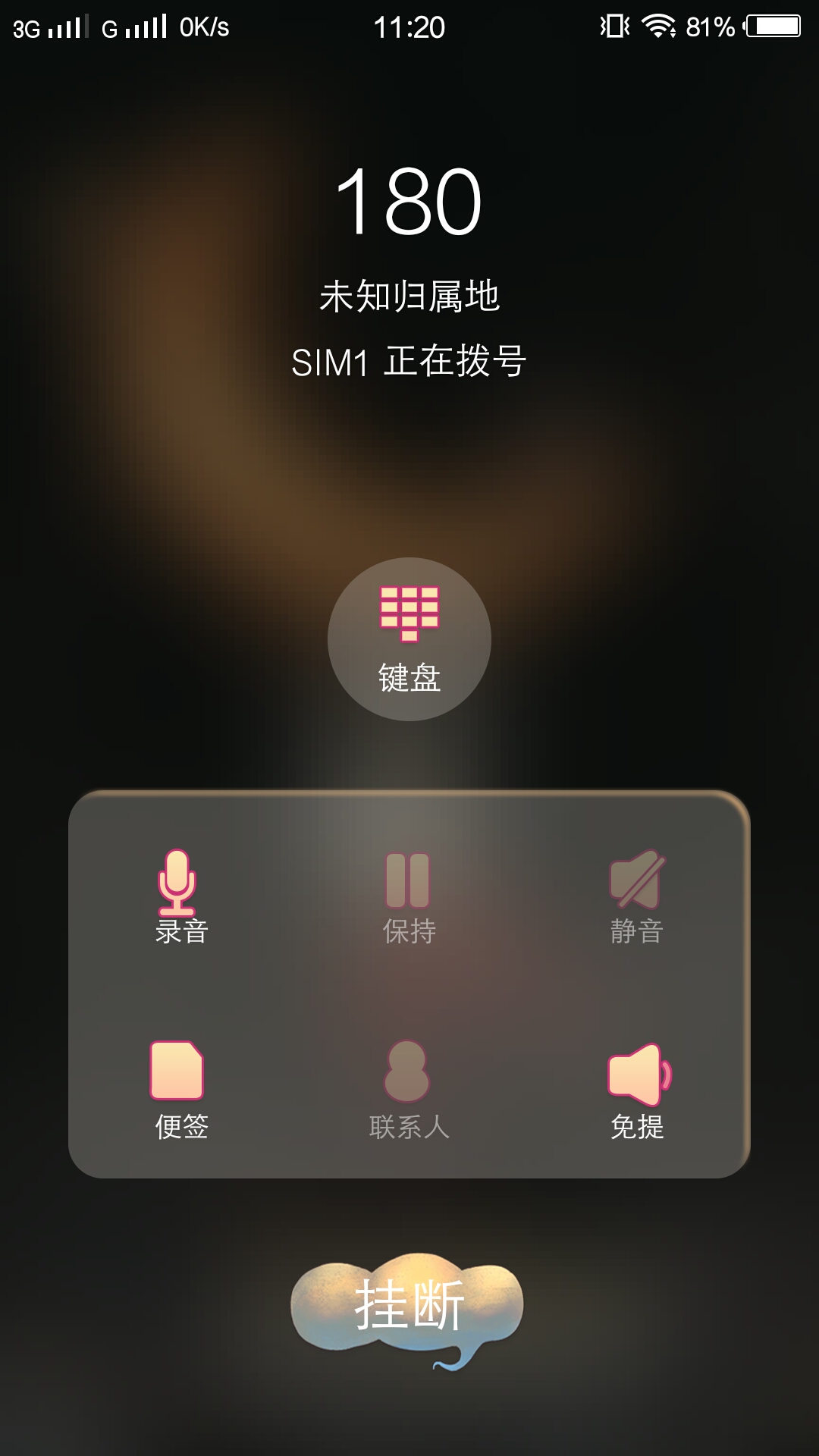Open 联系人 contacts
The image size is (819, 1456).
(409, 1090)
